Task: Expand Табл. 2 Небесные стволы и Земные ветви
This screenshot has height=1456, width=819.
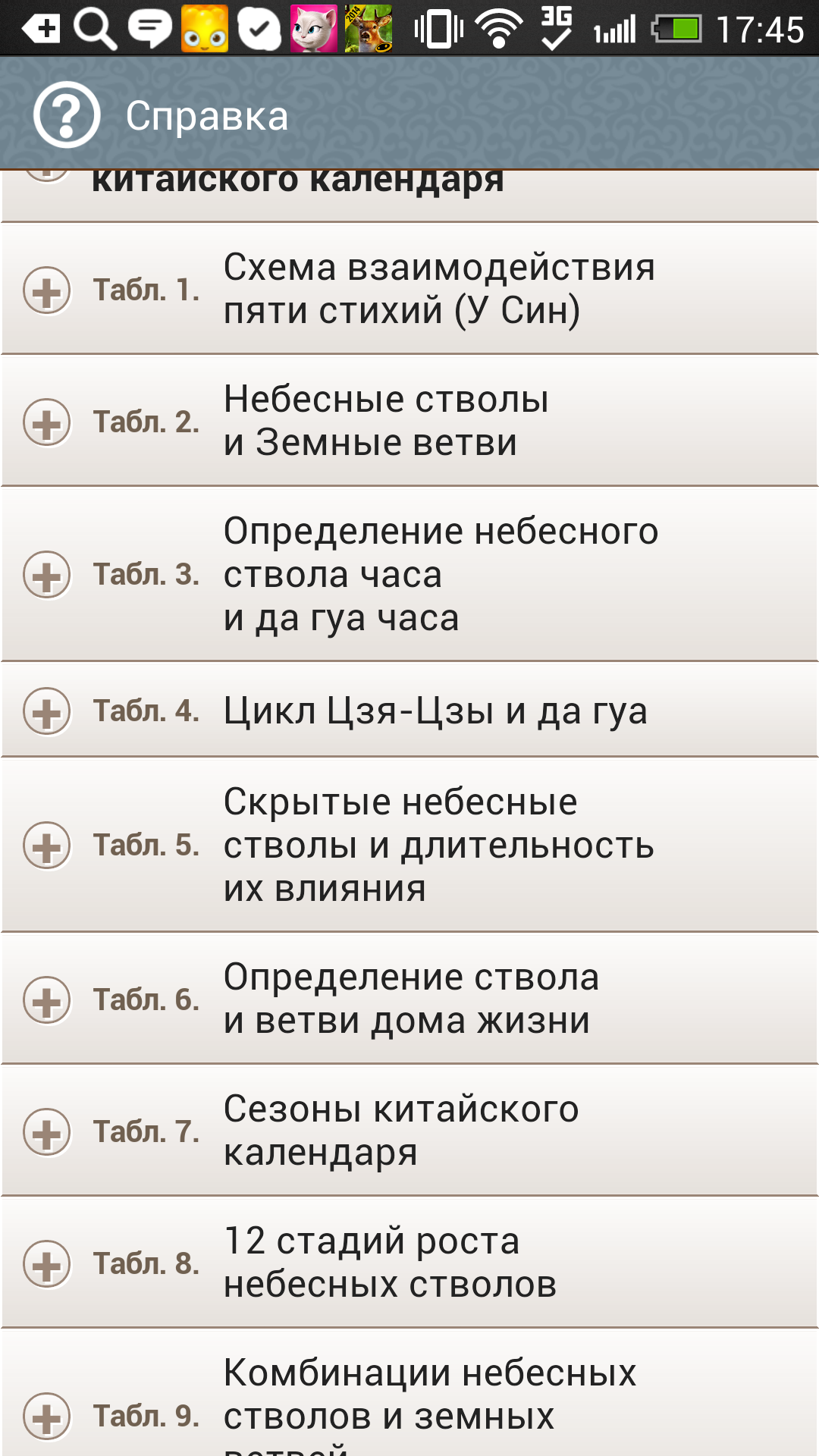Action: tap(47, 422)
